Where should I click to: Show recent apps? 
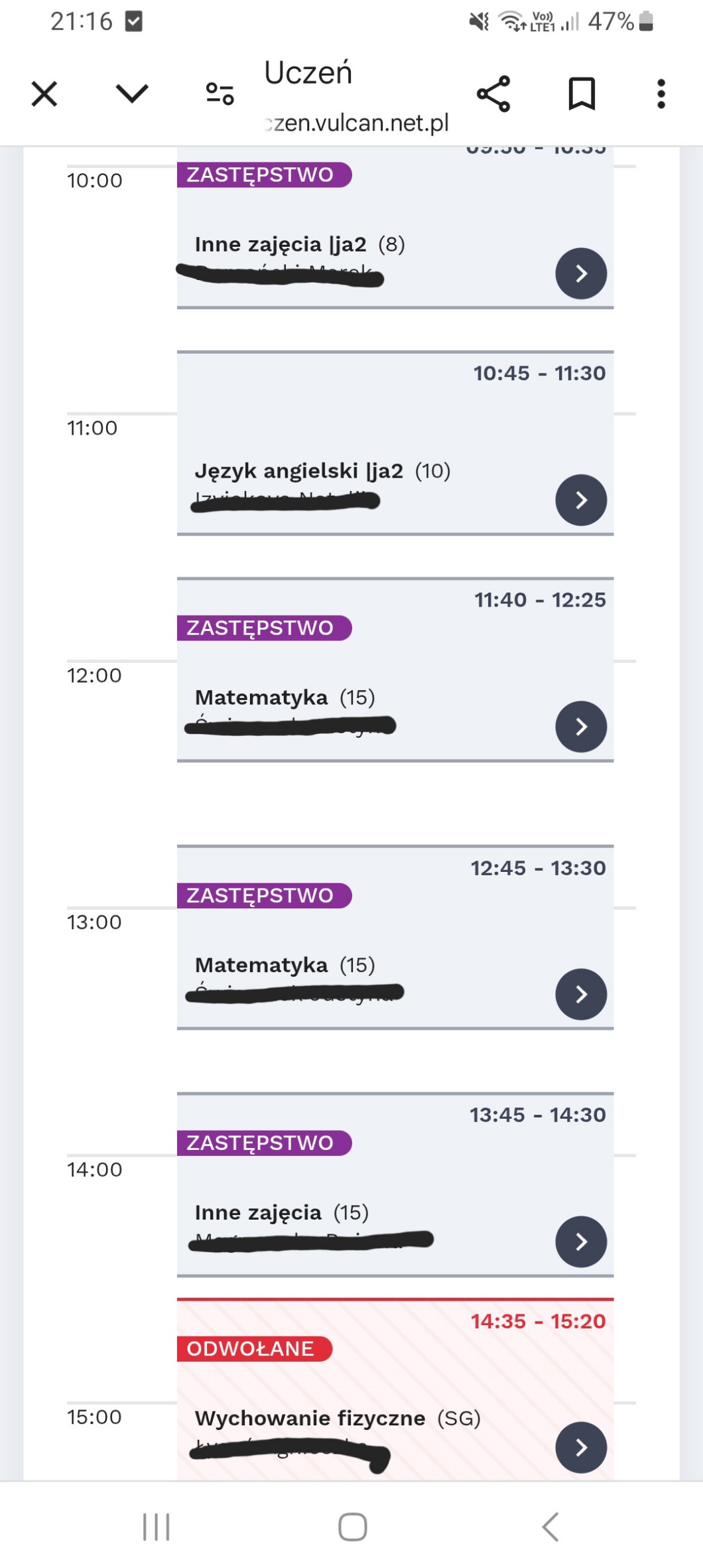tap(157, 1527)
